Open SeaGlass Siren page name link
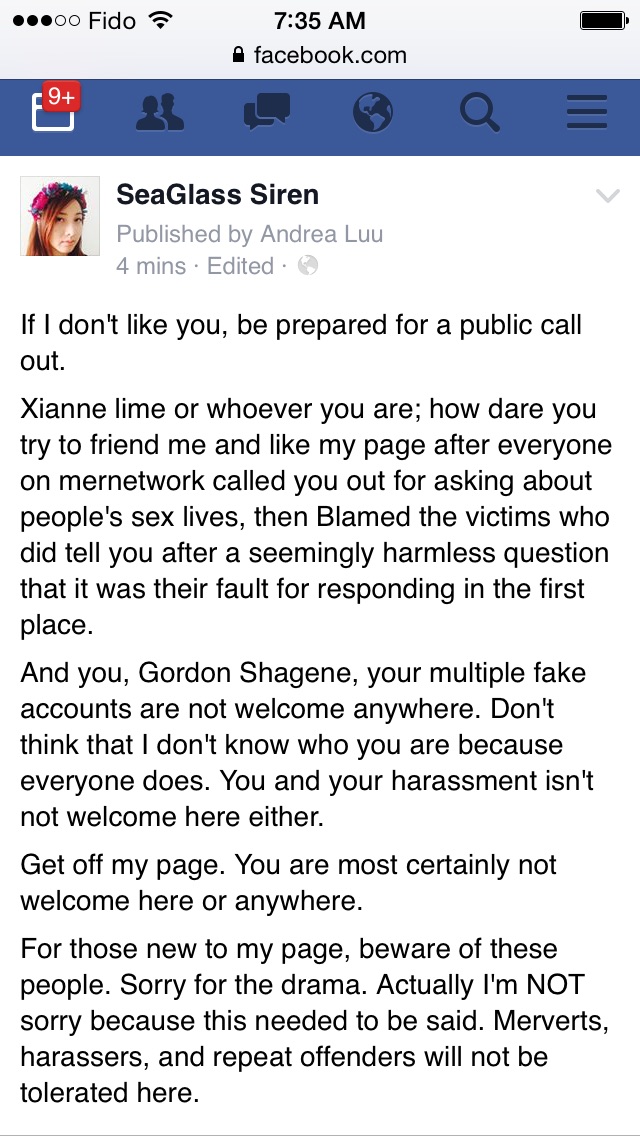 [x=217, y=195]
